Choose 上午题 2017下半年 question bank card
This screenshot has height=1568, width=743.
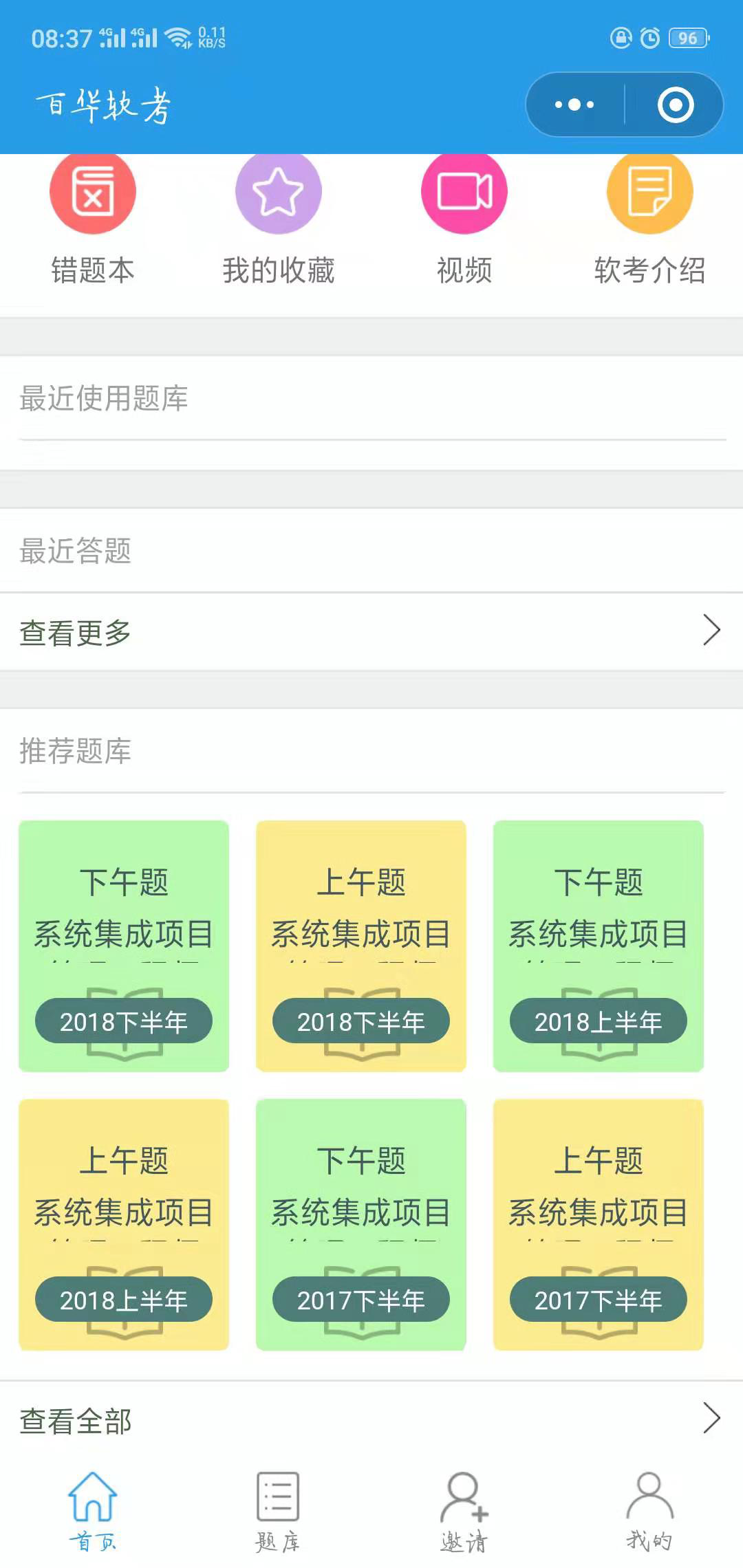click(599, 1224)
